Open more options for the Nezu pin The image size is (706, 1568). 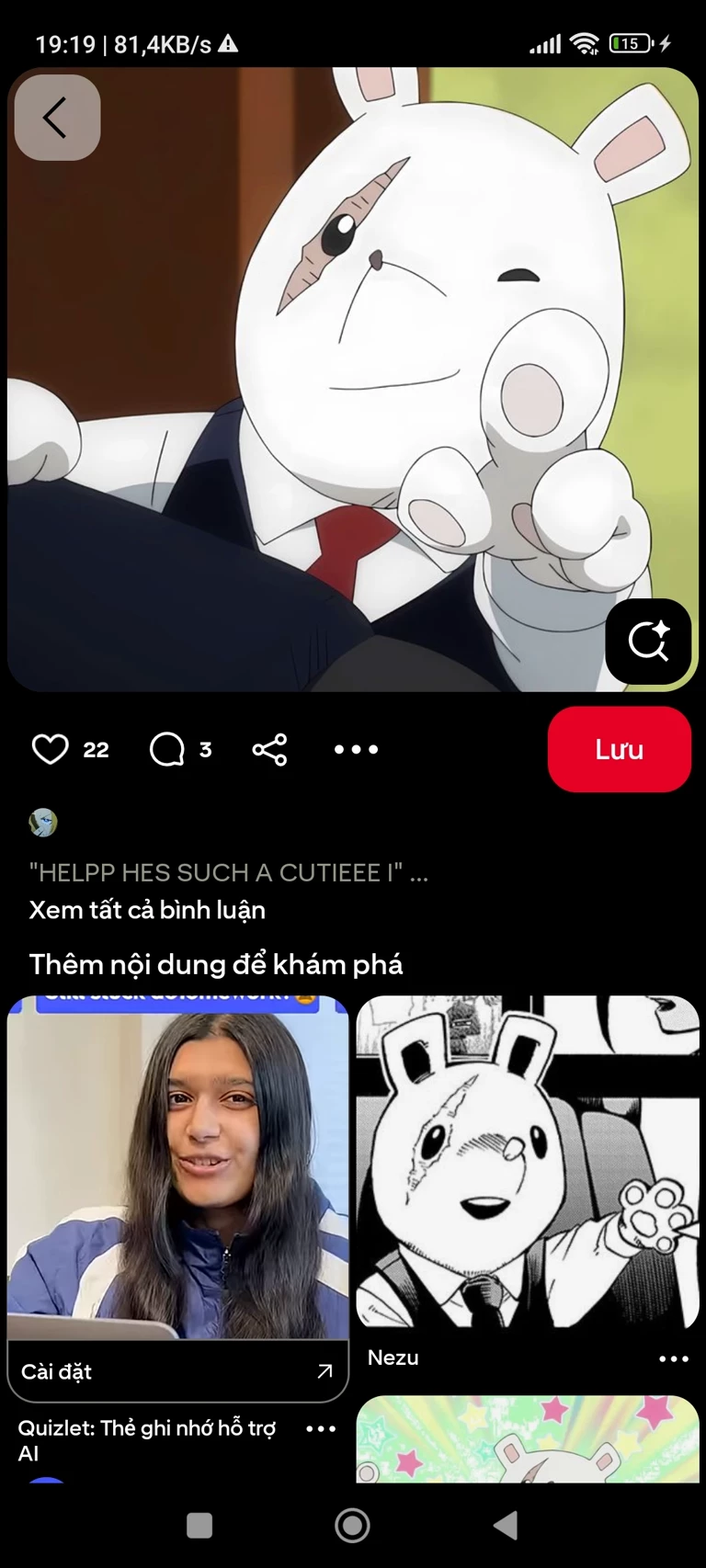pos(674,1358)
